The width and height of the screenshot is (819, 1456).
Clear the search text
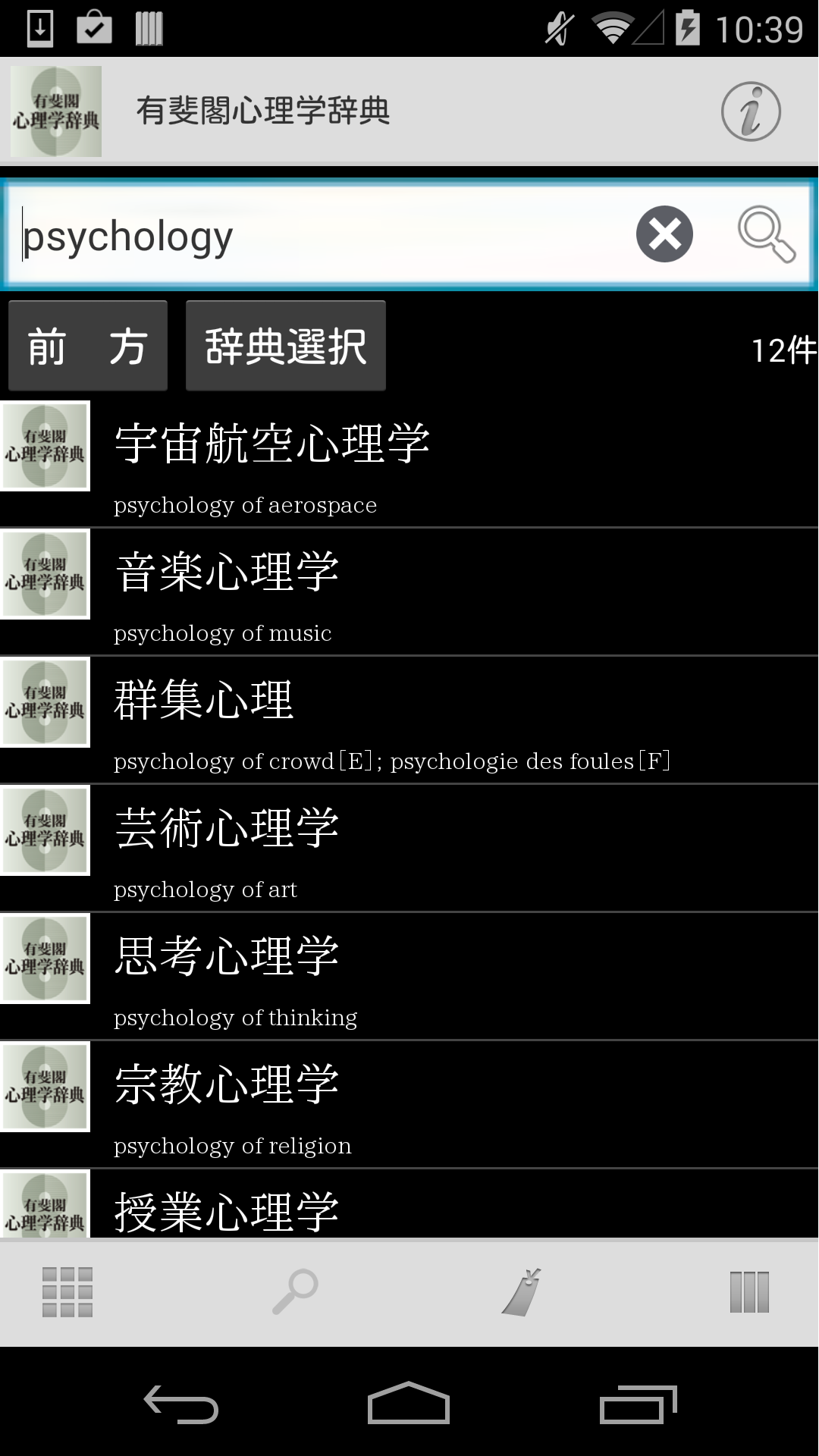pyautogui.click(x=664, y=234)
